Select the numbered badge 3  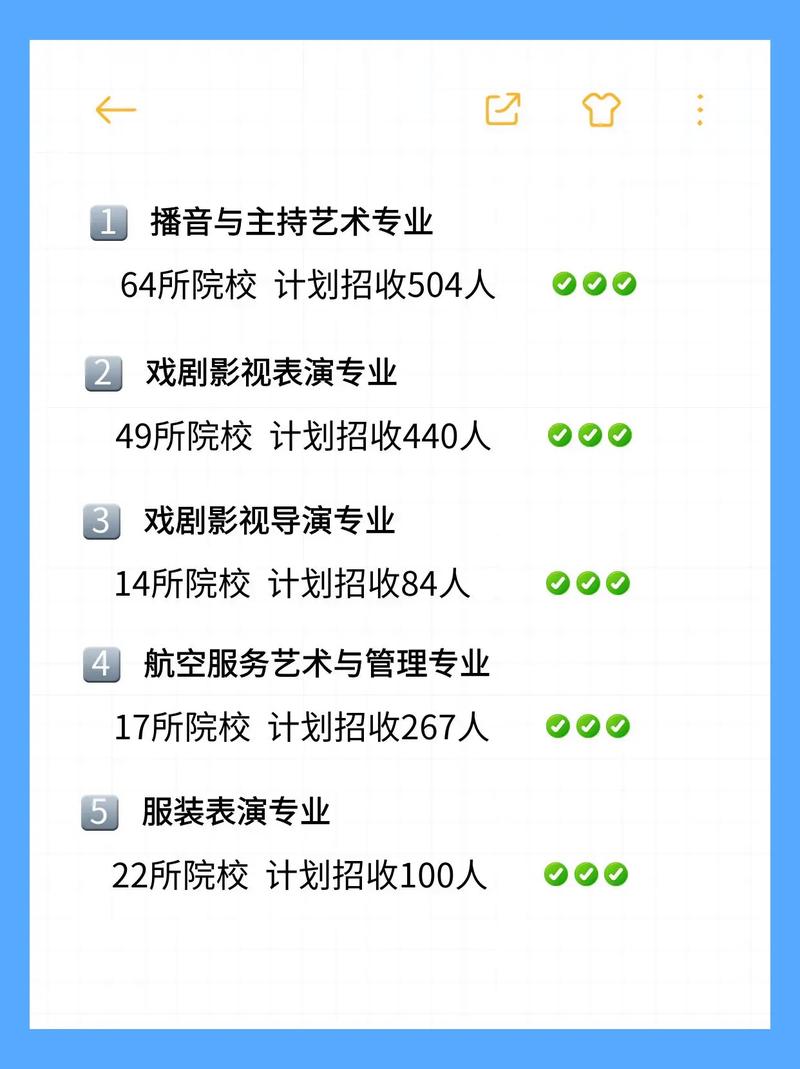pos(104,518)
